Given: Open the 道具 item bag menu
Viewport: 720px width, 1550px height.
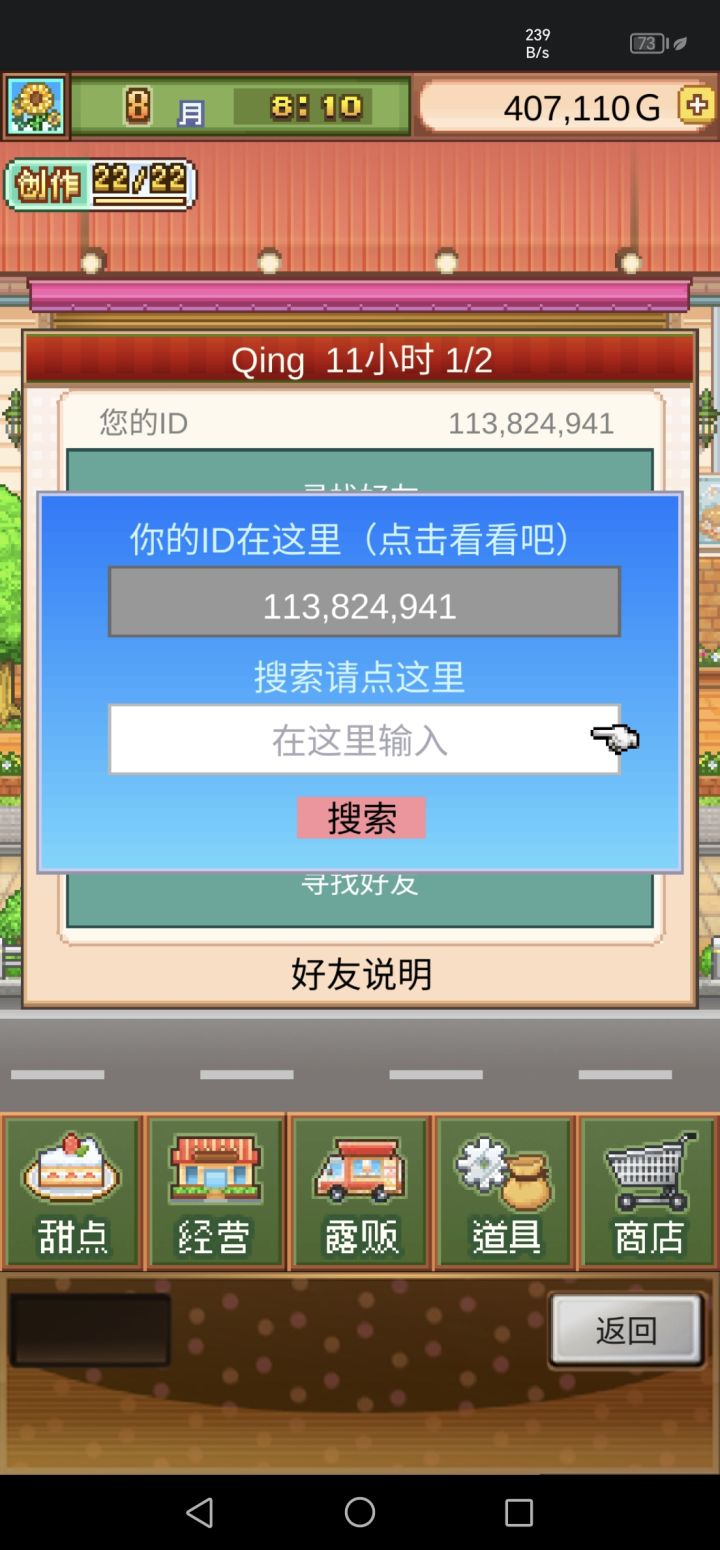Looking at the screenshot, I should (x=504, y=1192).
